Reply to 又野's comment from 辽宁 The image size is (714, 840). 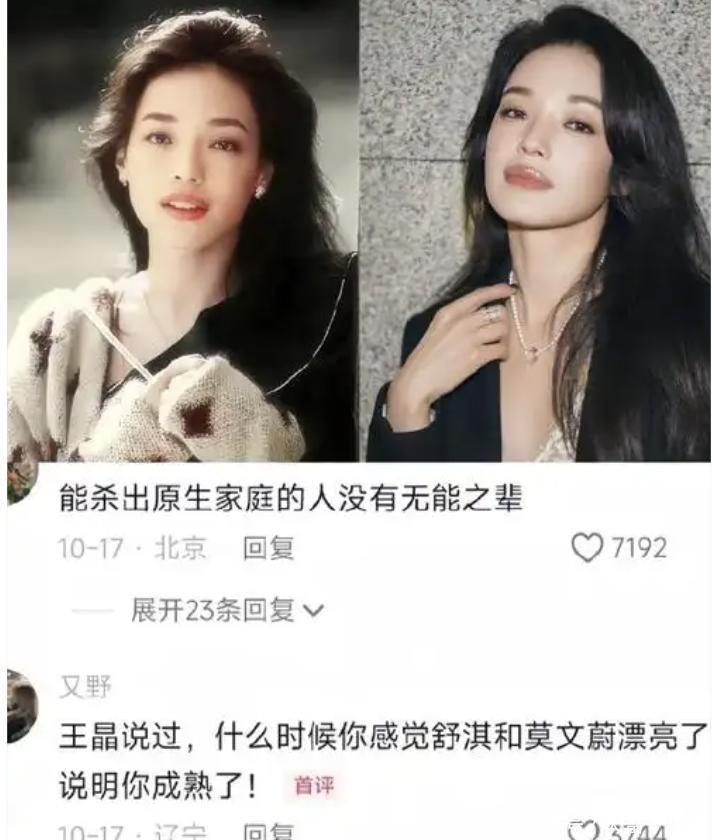click(x=268, y=831)
